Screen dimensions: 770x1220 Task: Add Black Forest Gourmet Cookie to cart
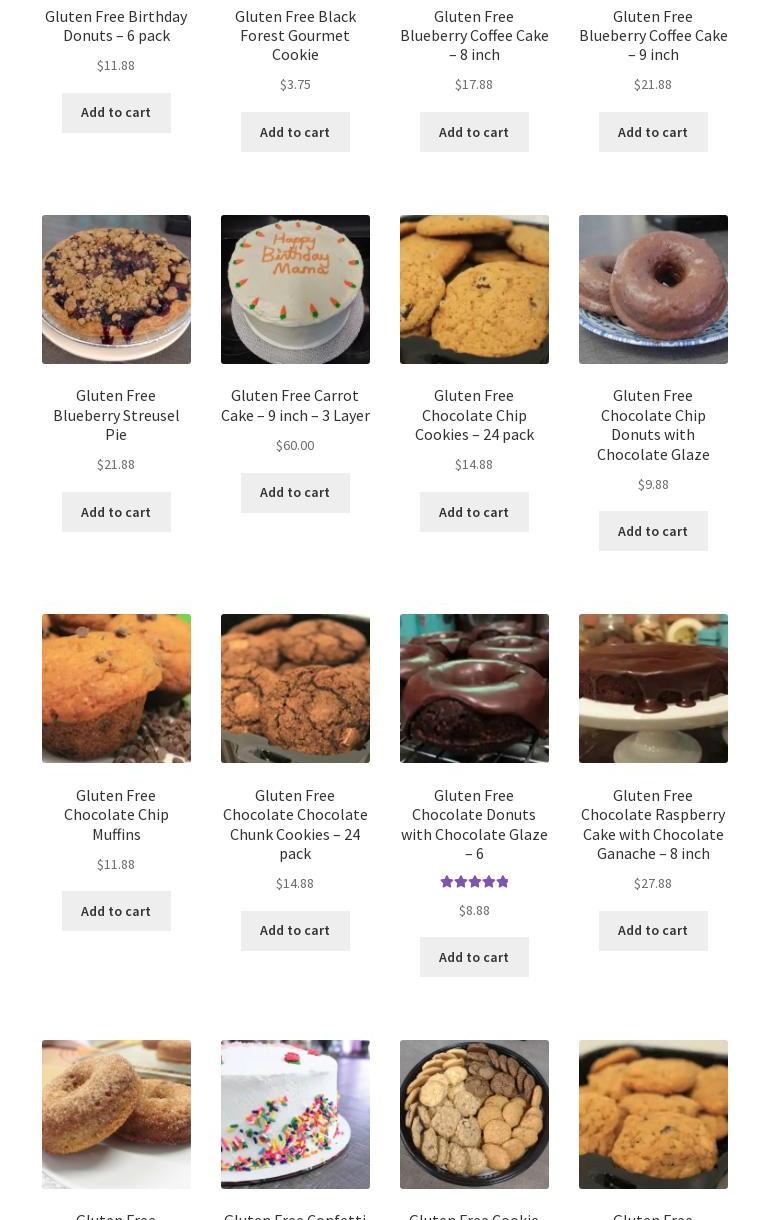tap(295, 132)
